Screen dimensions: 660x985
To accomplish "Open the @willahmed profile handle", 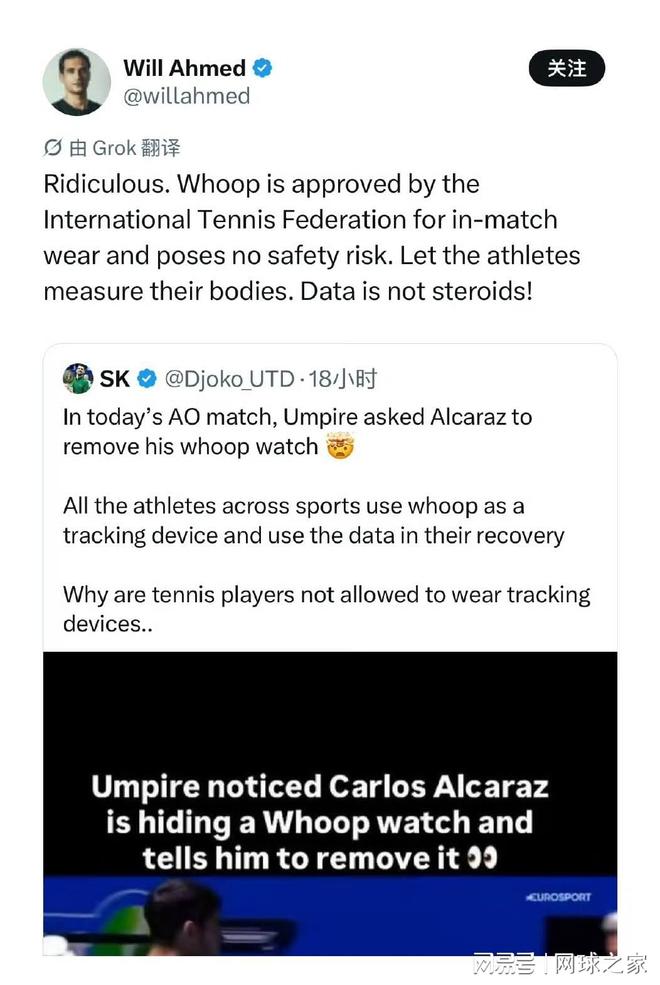I will coord(186,96).
